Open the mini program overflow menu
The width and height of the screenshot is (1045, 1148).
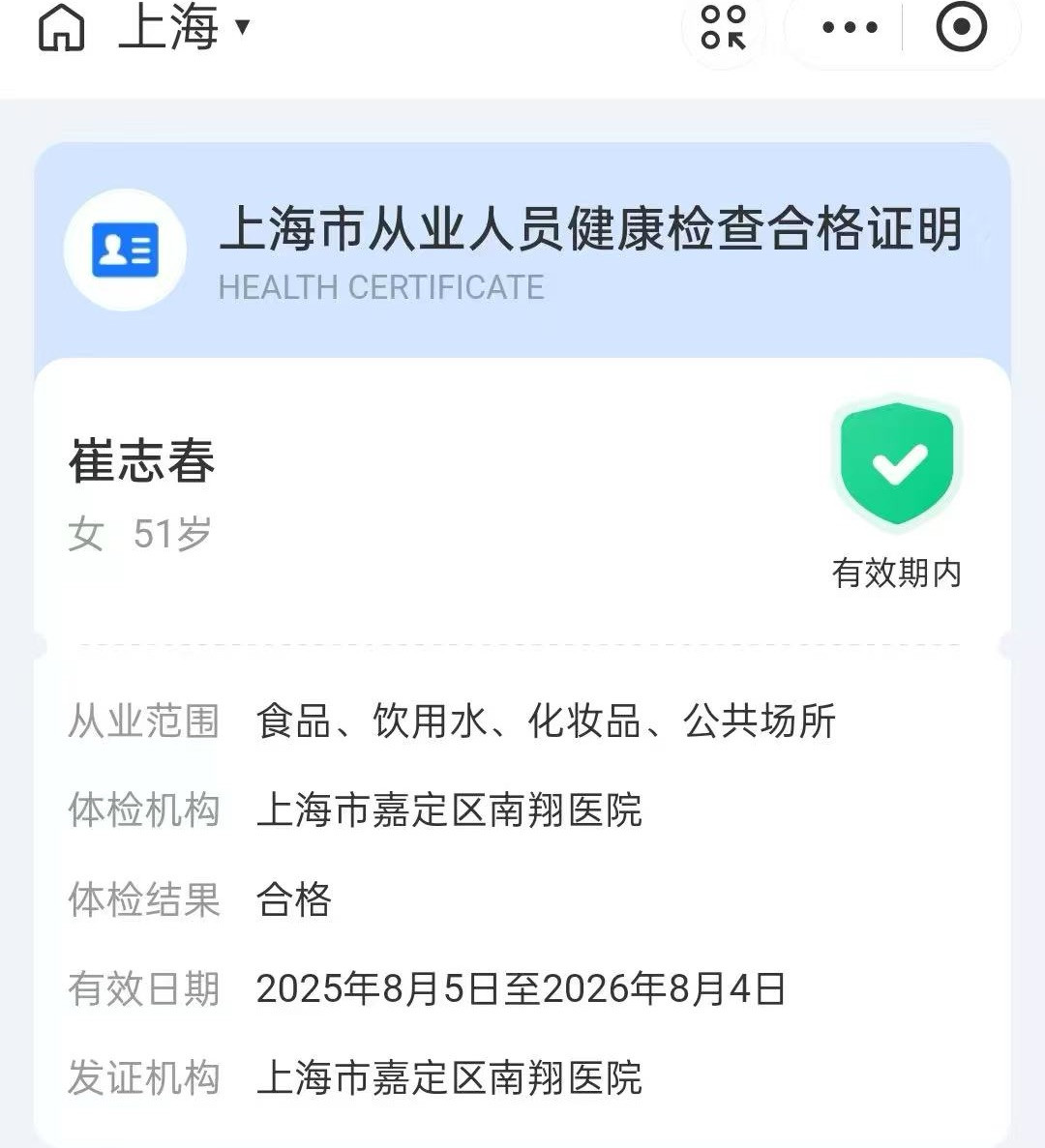click(849, 27)
